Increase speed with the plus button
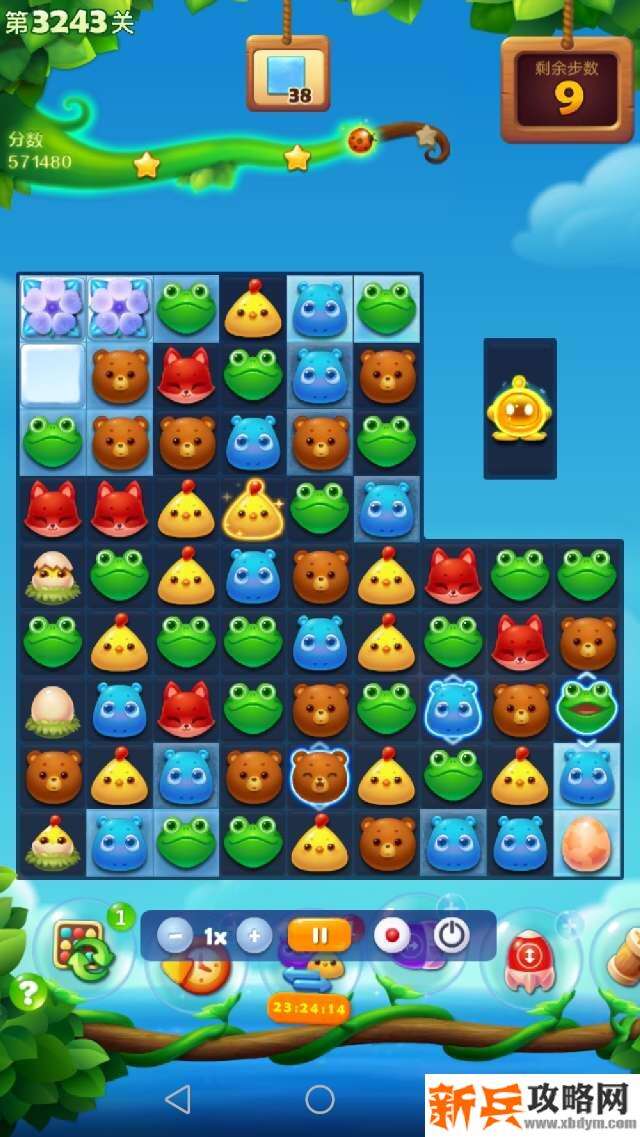 click(x=254, y=936)
